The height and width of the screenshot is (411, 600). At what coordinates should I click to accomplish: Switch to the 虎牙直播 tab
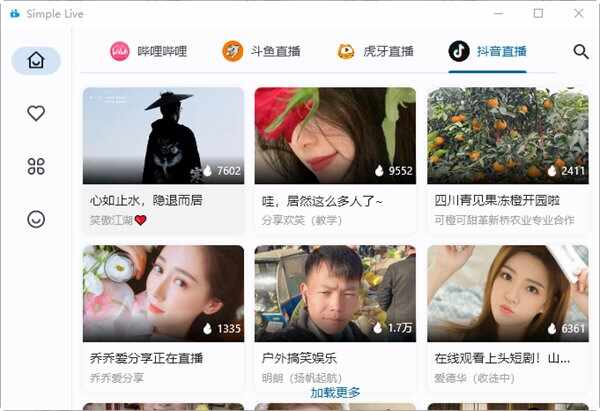[374, 52]
